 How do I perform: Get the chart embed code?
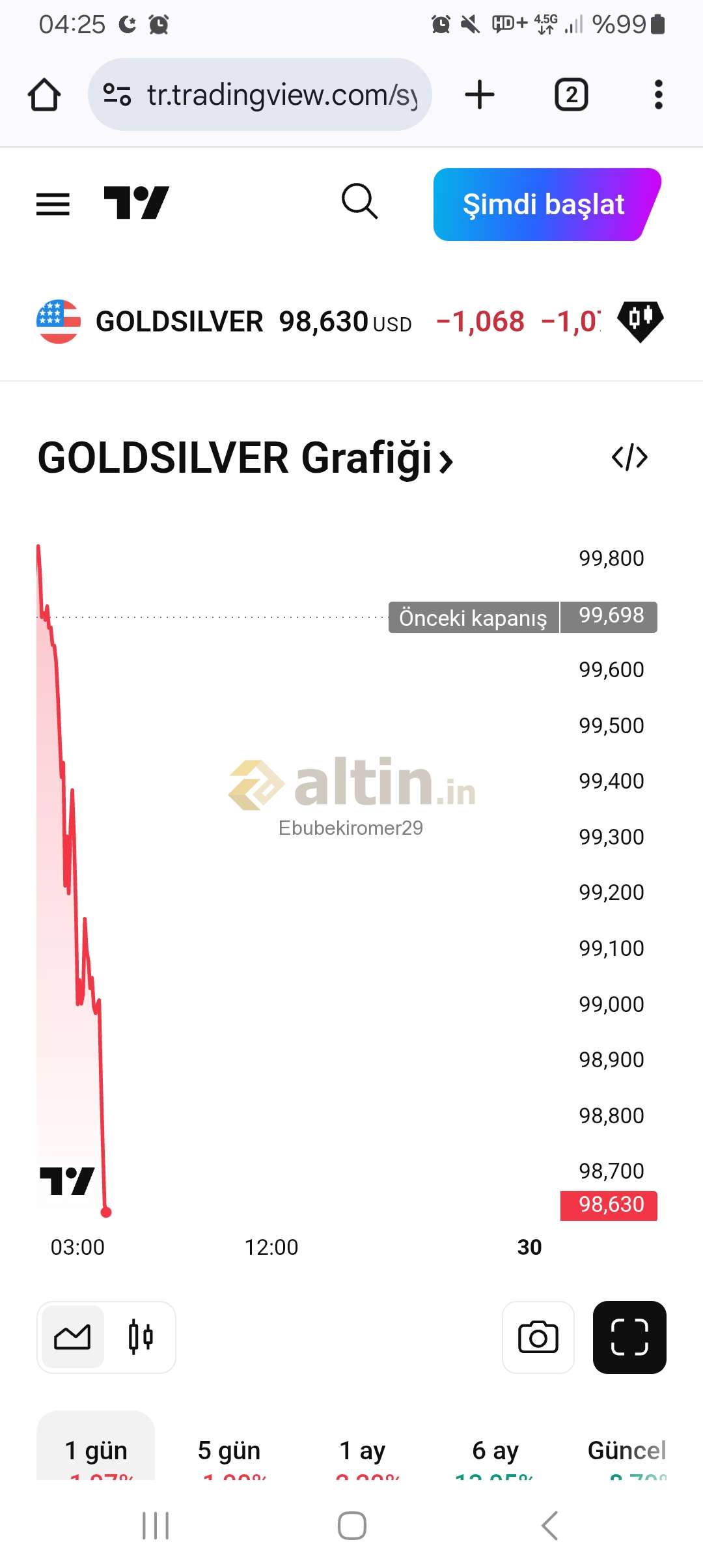pyautogui.click(x=630, y=457)
